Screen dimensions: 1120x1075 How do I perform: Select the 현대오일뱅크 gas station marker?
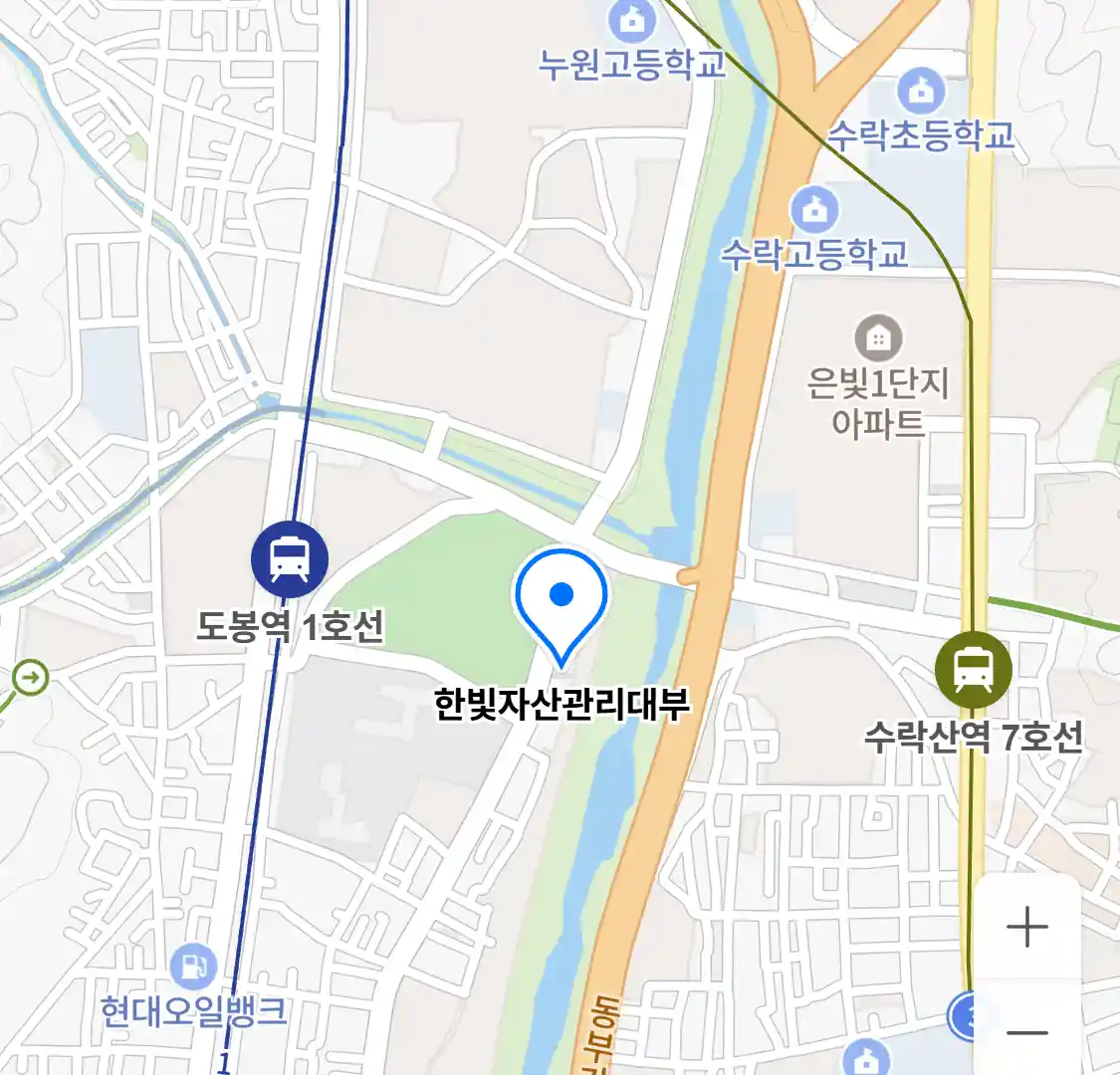[x=193, y=967]
